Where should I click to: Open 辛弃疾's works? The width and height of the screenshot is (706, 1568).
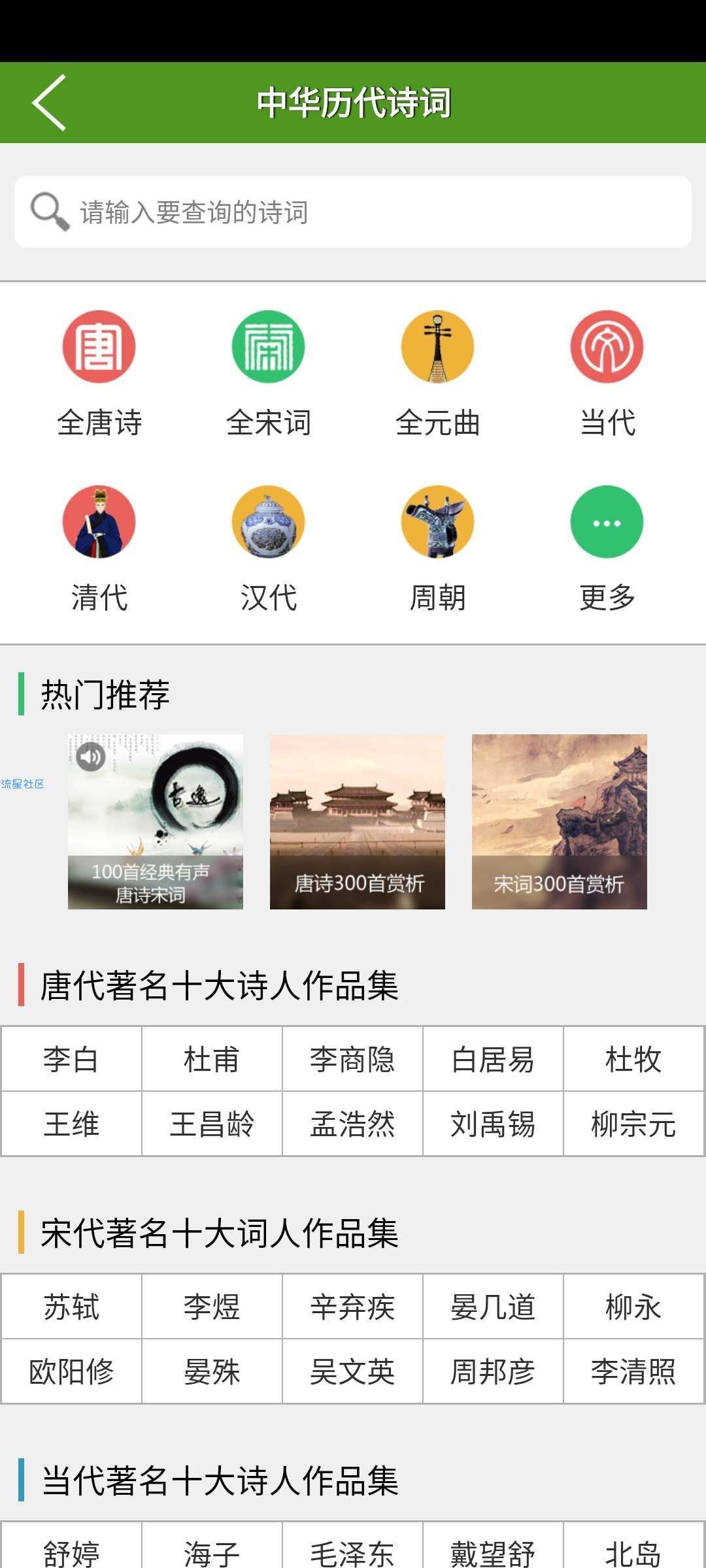(352, 1307)
